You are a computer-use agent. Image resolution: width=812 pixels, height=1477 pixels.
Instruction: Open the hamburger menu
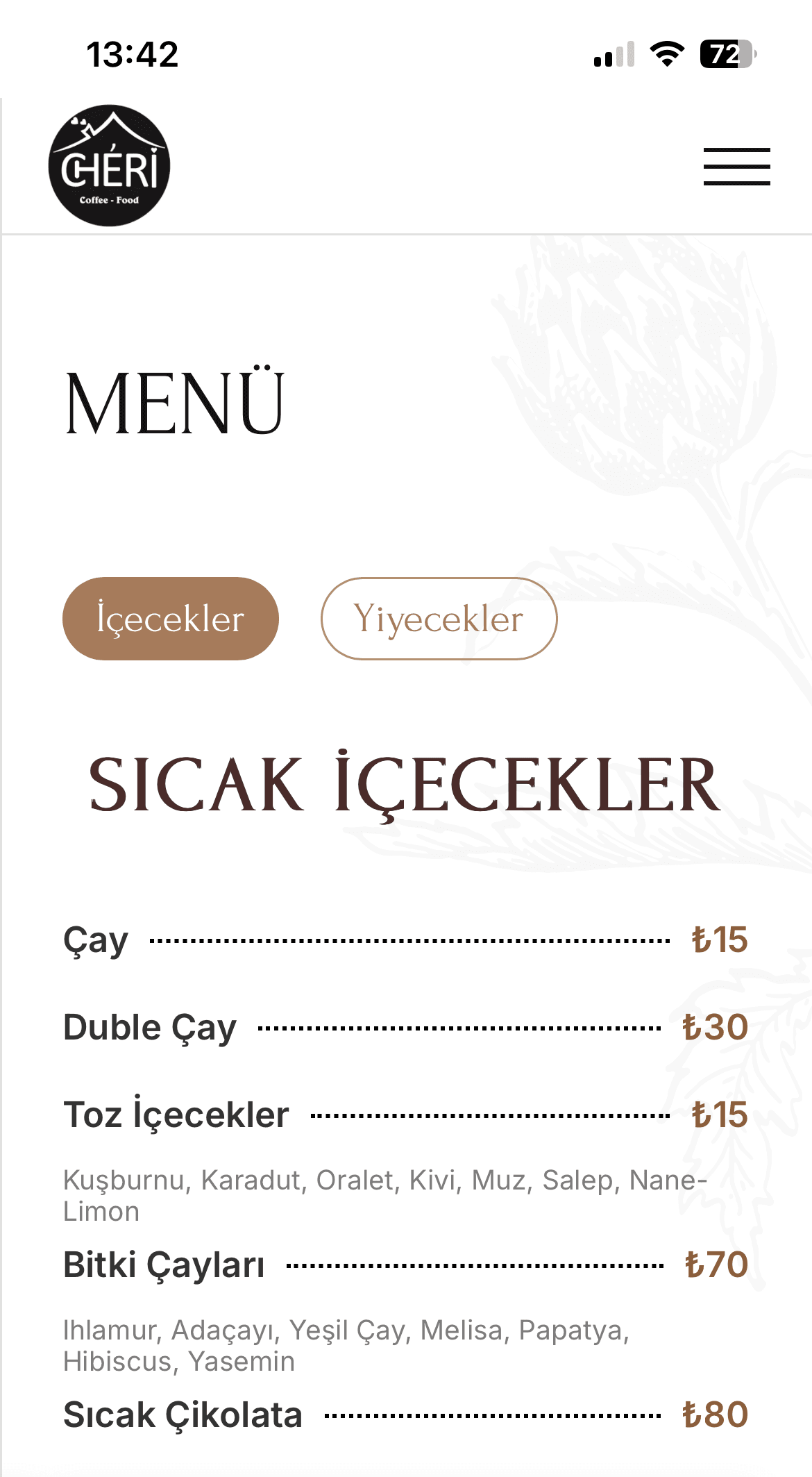736,167
